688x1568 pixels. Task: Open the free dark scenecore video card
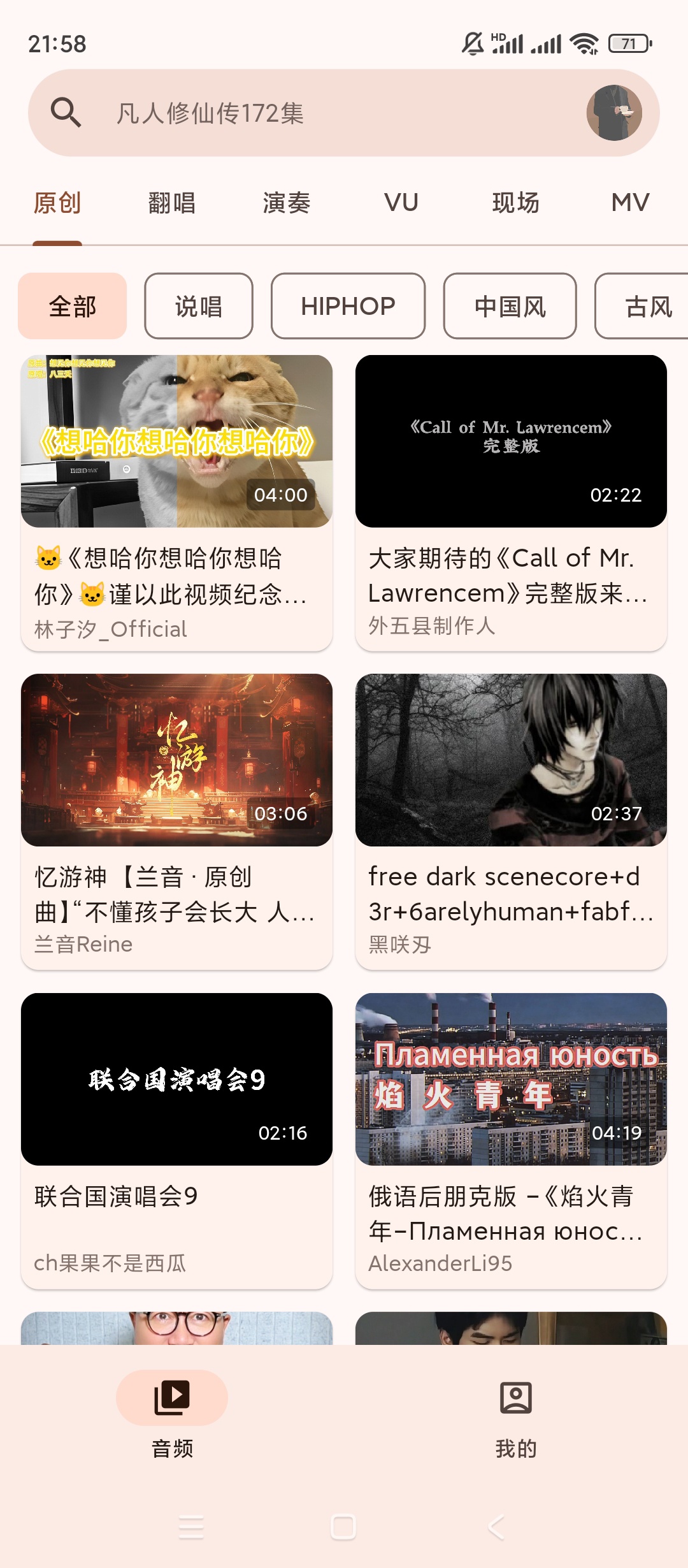click(x=511, y=822)
